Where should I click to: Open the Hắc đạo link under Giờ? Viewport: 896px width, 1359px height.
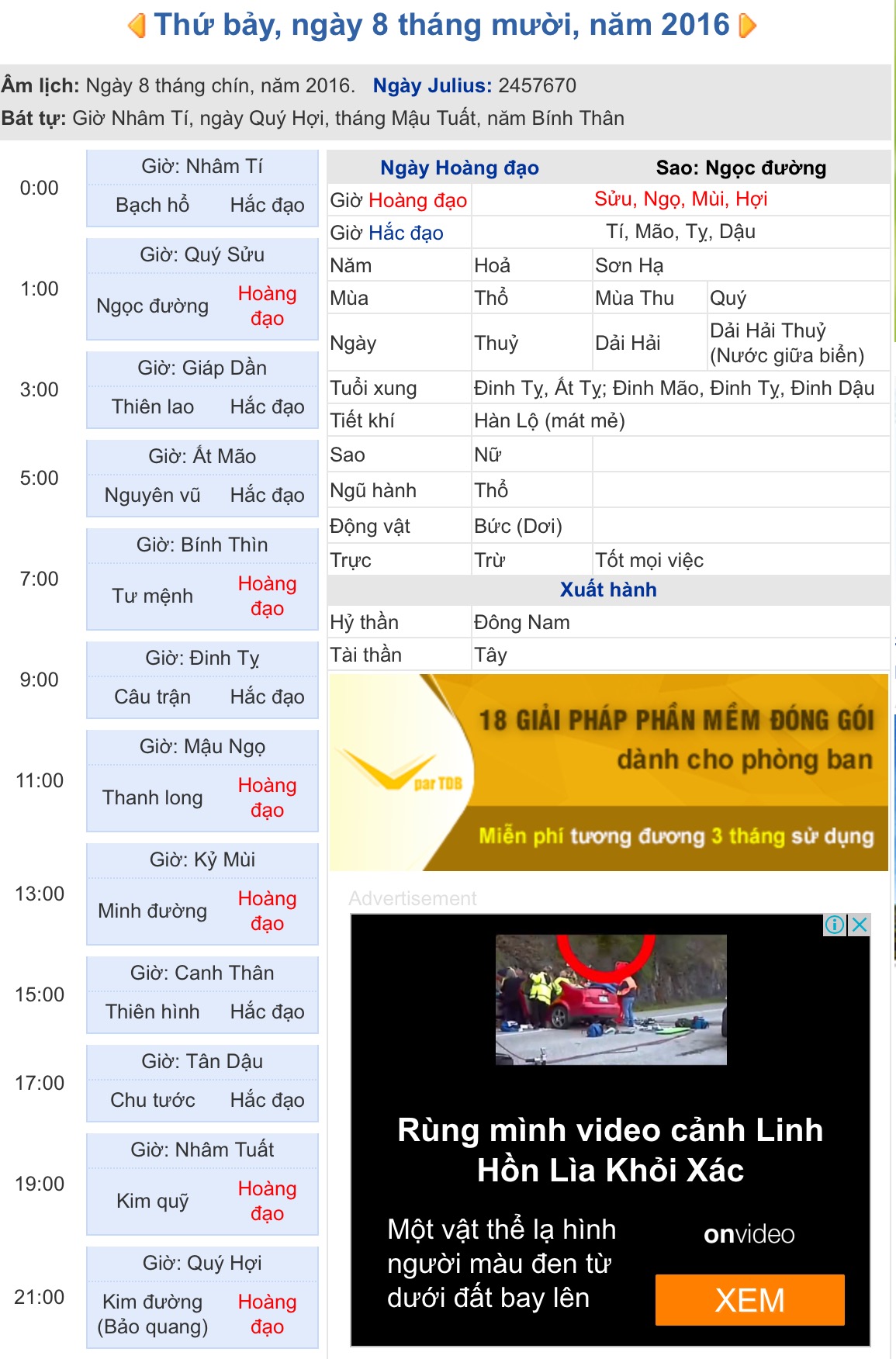click(406, 233)
